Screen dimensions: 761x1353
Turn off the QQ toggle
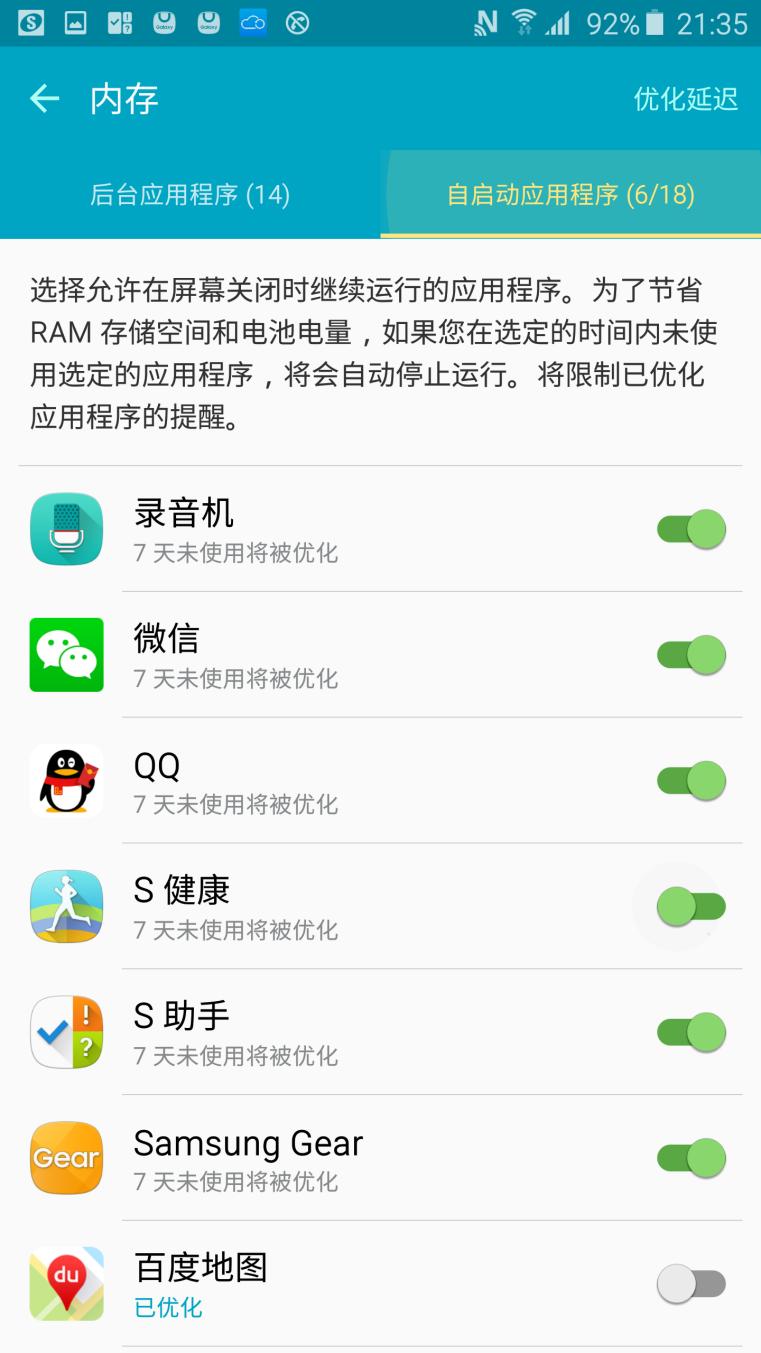[x=691, y=781]
